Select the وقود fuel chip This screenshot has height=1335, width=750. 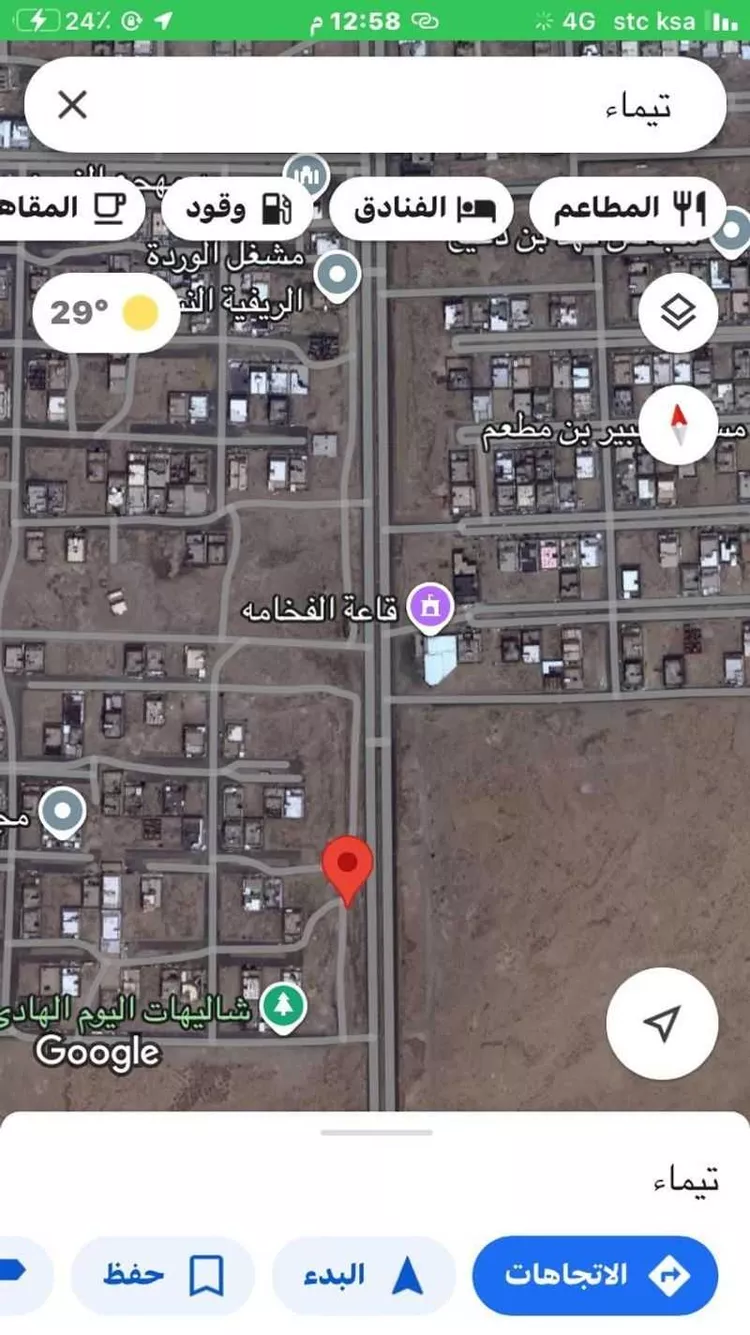pos(236,208)
